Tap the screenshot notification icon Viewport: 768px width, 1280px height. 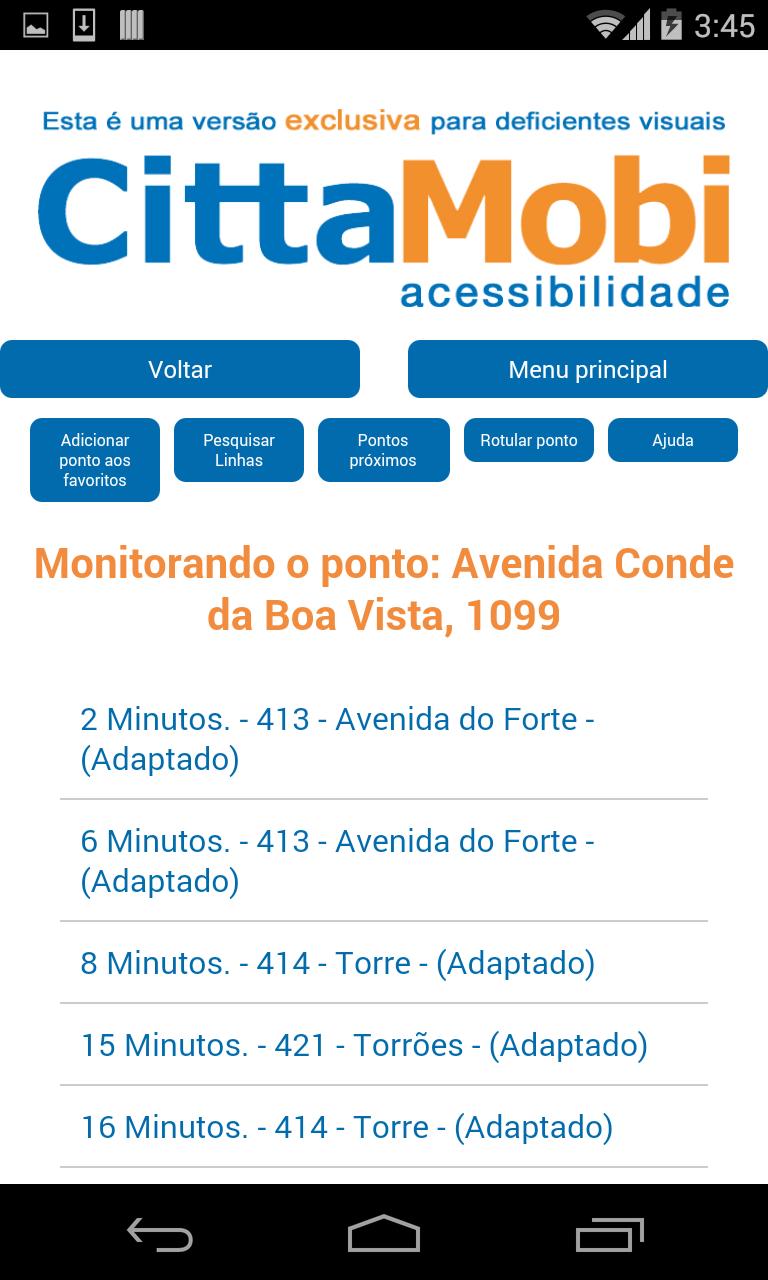[38, 25]
